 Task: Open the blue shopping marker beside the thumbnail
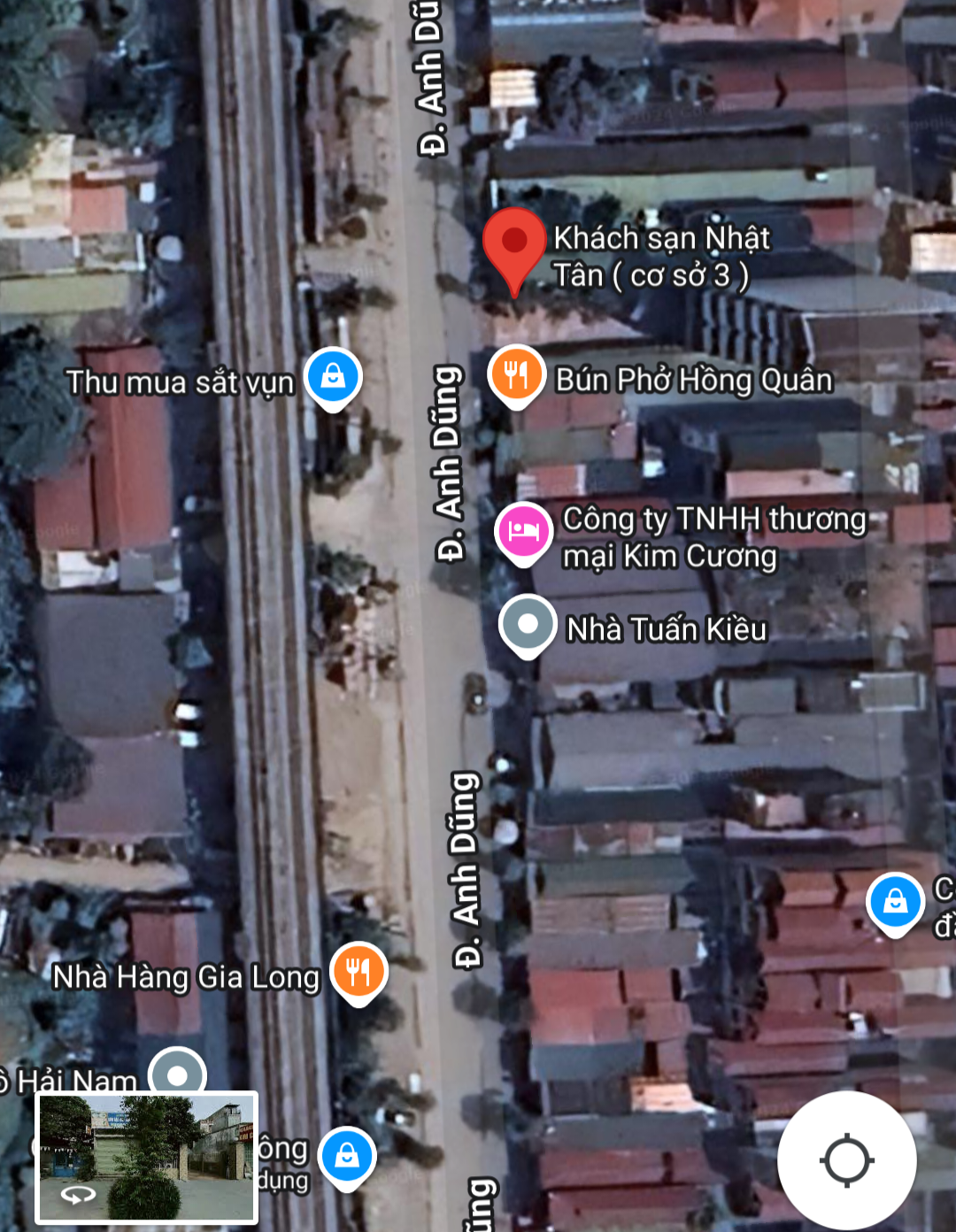(348, 1155)
